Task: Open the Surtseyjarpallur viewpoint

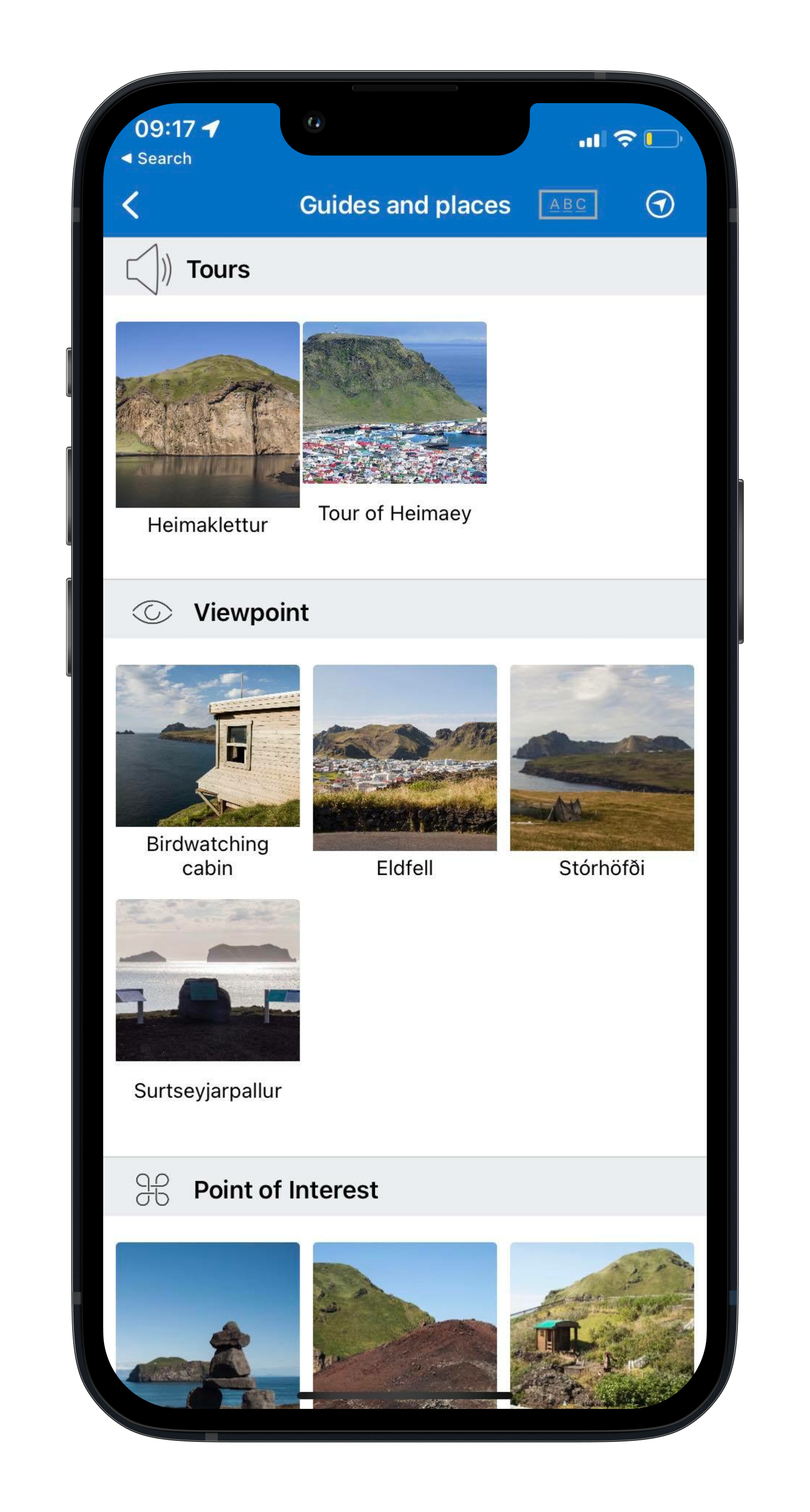Action: (x=207, y=980)
